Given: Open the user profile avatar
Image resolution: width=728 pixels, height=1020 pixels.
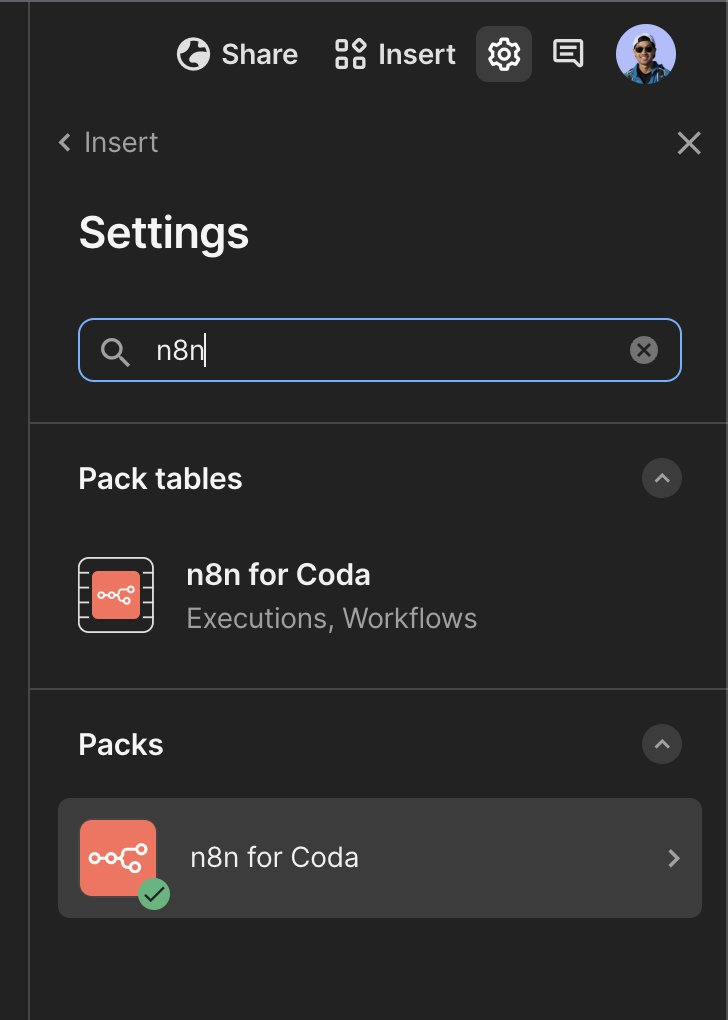Looking at the screenshot, I should 645,54.
